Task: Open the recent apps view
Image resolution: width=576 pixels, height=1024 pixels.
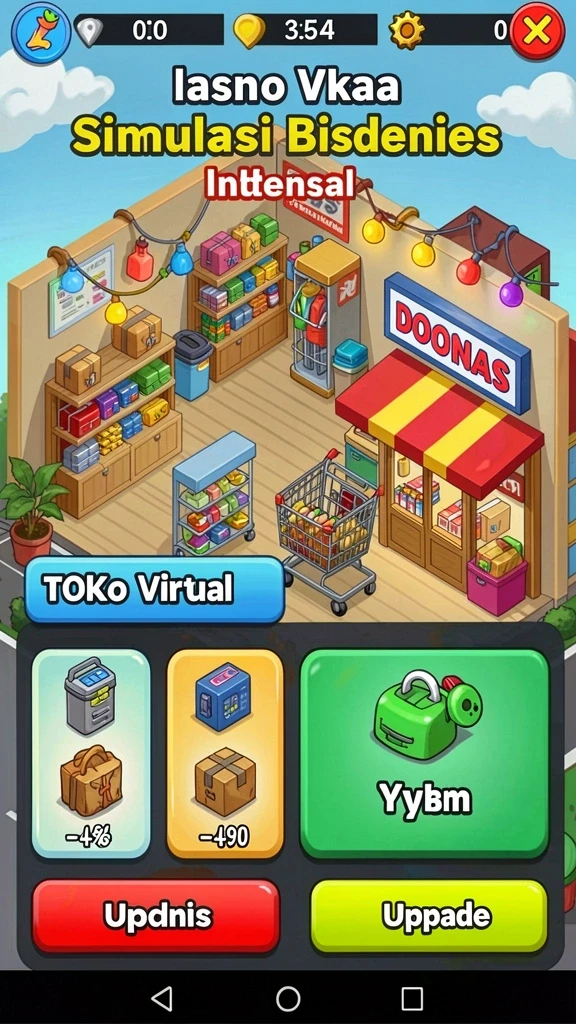Action: (x=412, y=998)
